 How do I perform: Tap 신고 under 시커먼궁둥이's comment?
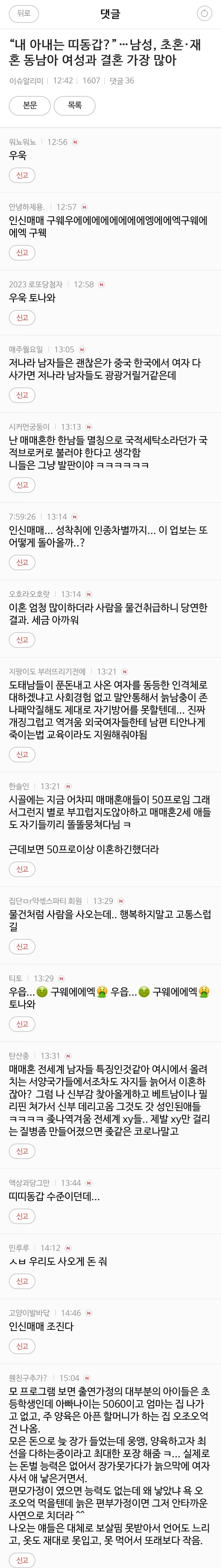tap(22, 485)
